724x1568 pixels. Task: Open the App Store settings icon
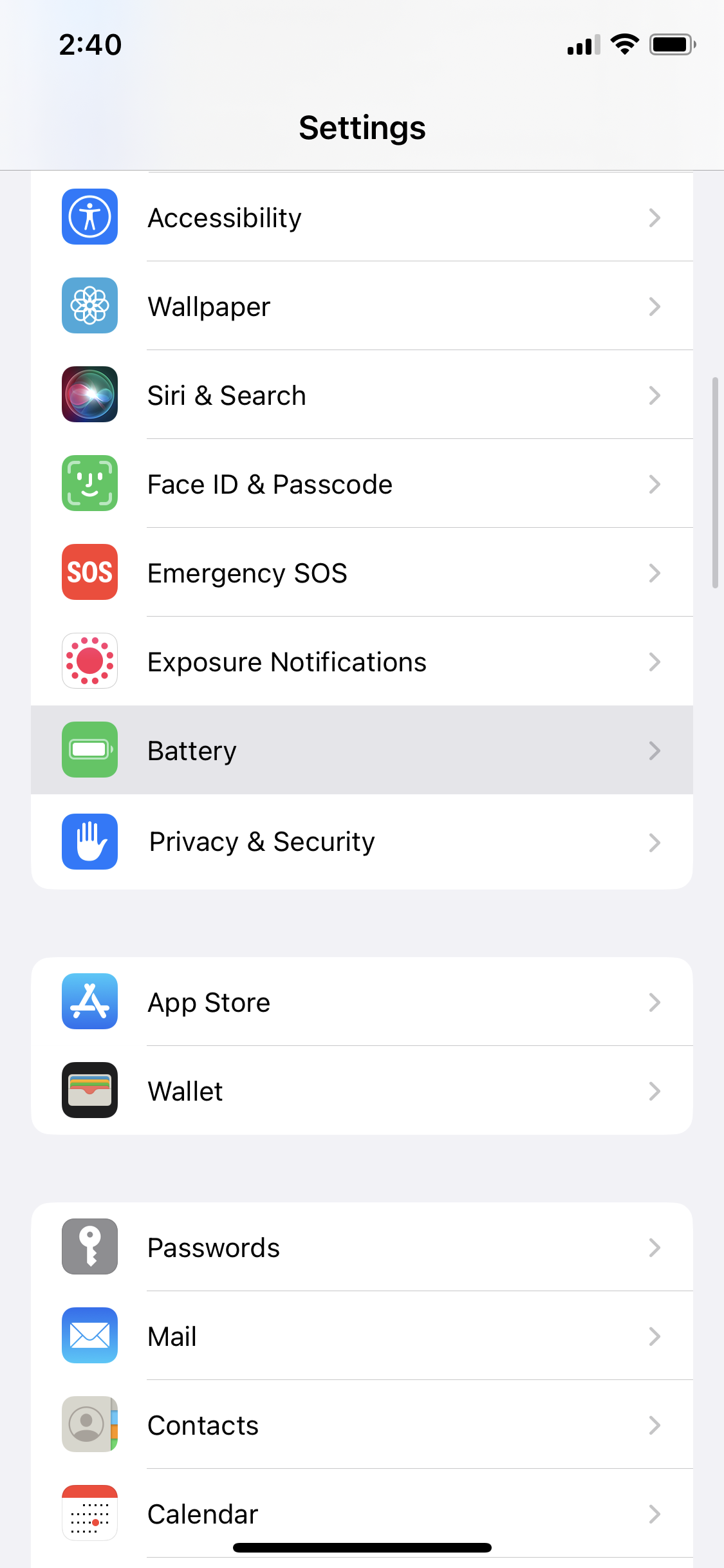(x=89, y=1002)
